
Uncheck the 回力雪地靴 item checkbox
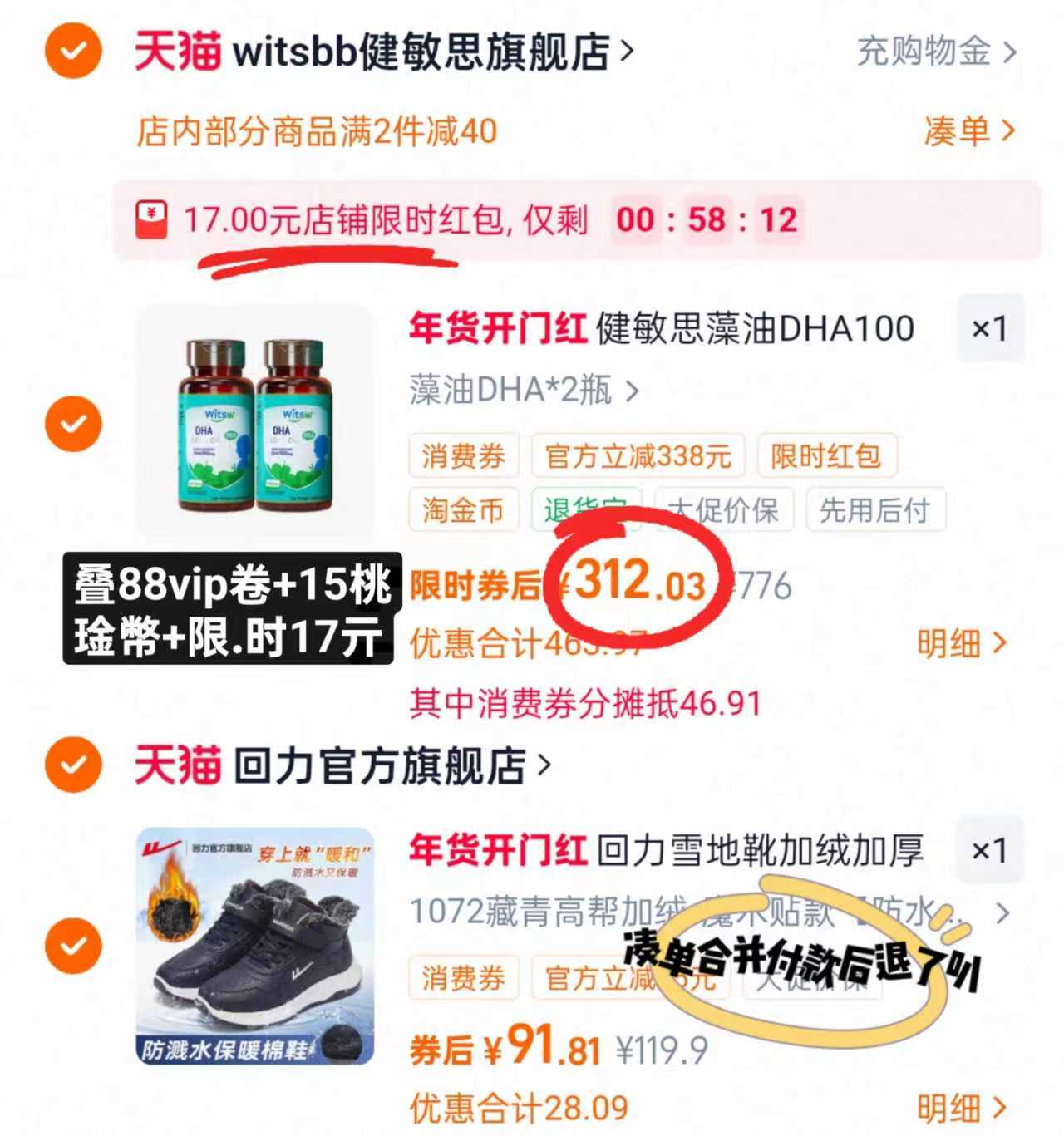pos(74,945)
